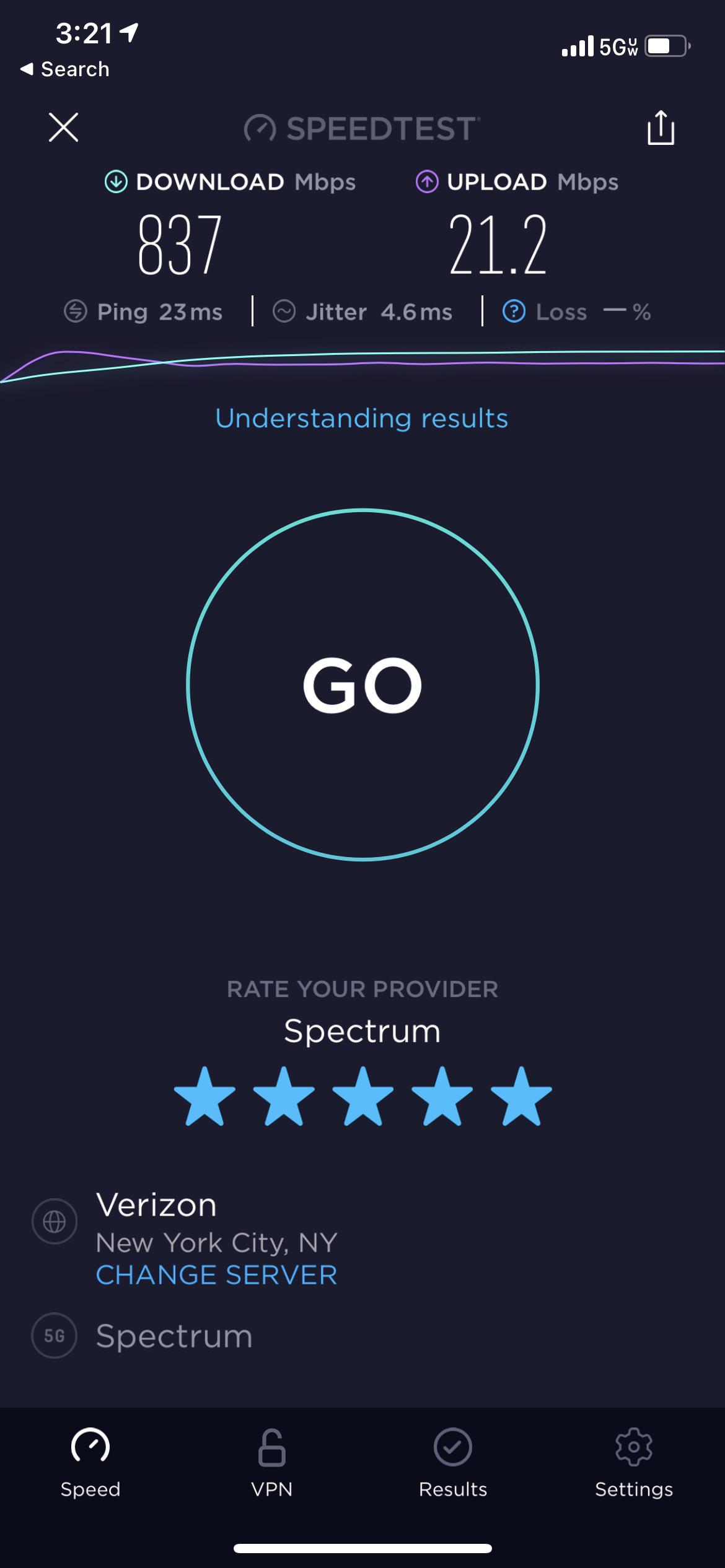Tap the Search back control in status bar
The height and width of the screenshot is (1568, 725).
click(x=64, y=69)
